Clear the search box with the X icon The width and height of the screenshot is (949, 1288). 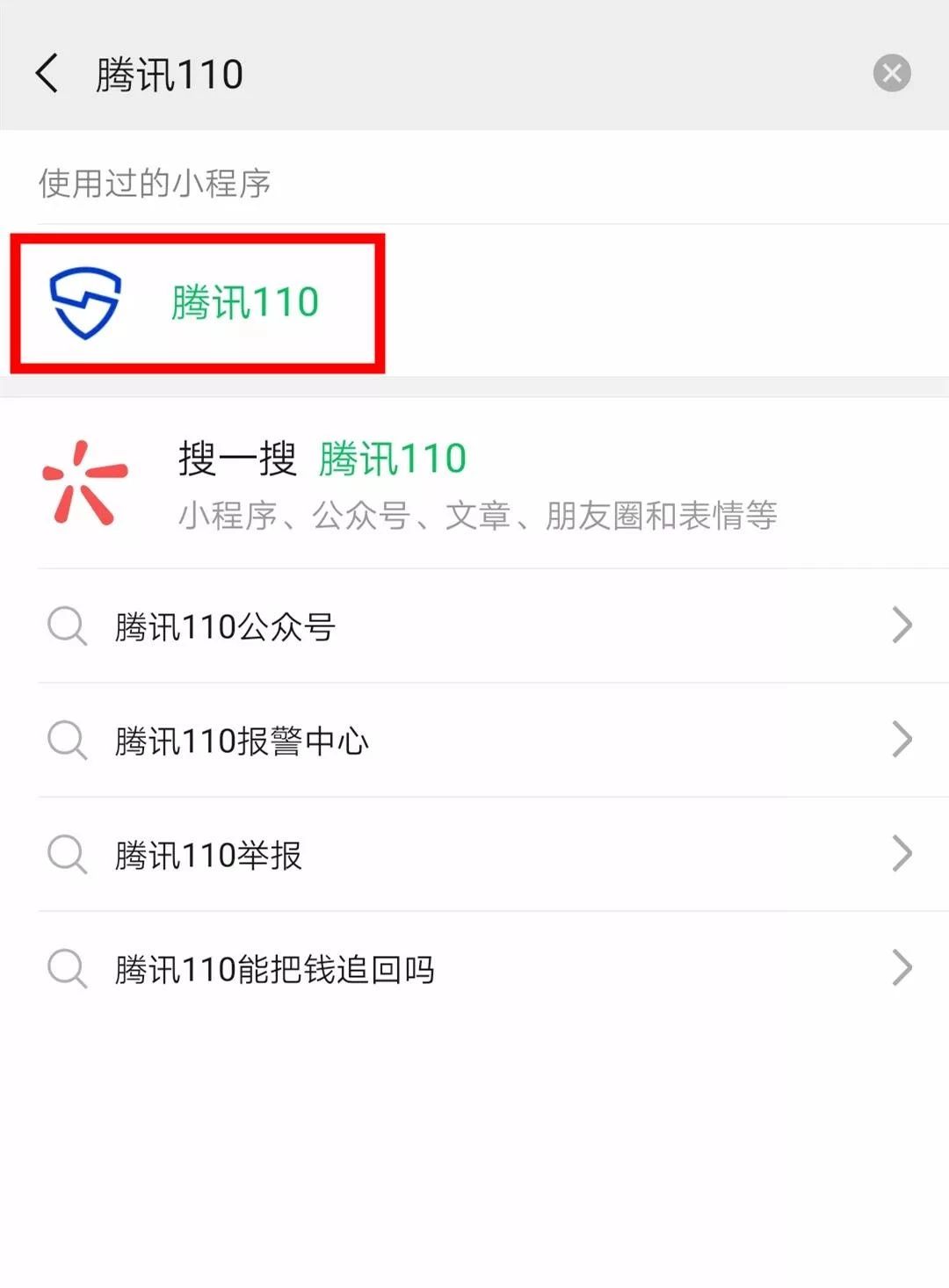point(893,74)
